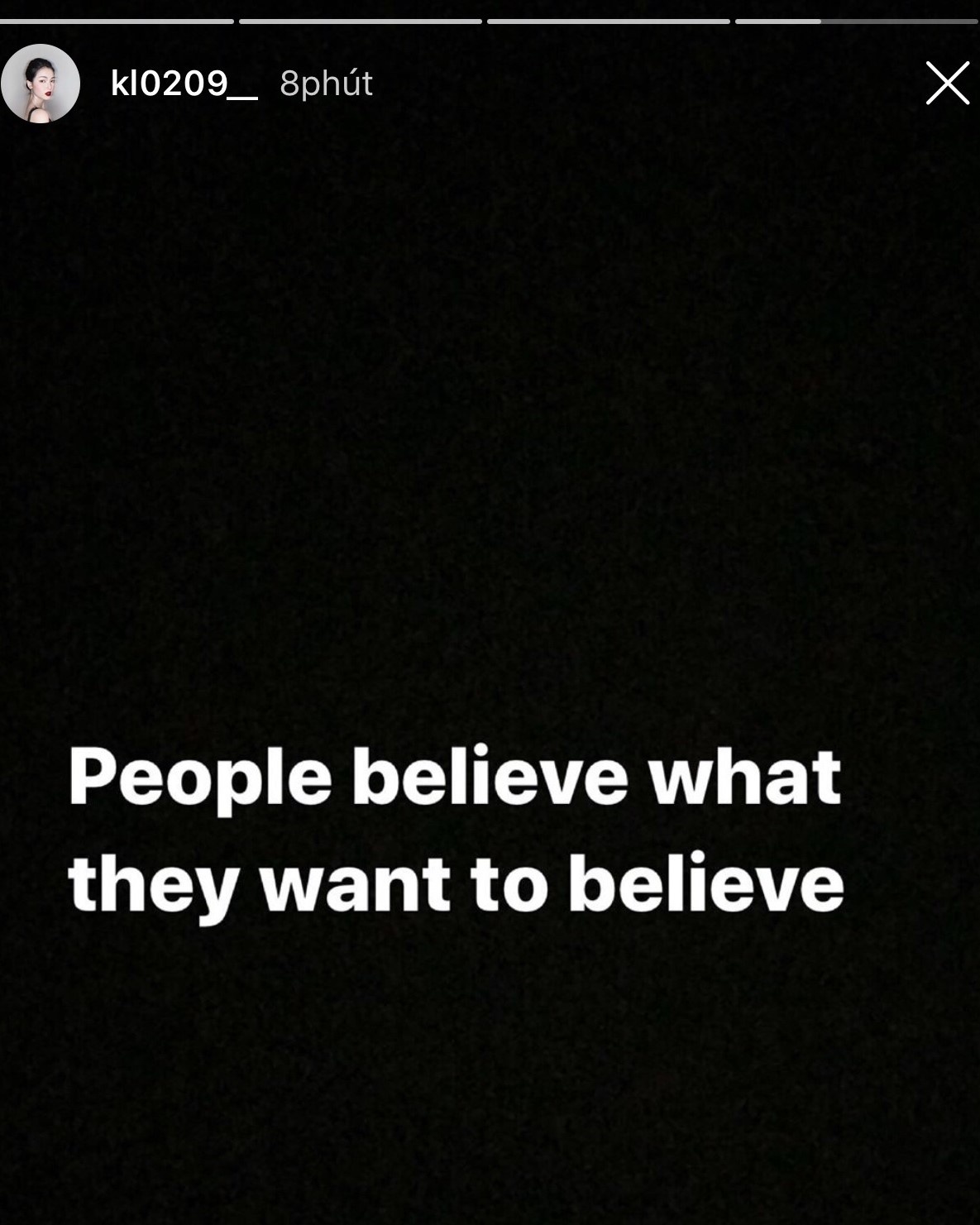Close the story viewer
Viewport: 980px width, 1225px height.
(x=947, y=83)
